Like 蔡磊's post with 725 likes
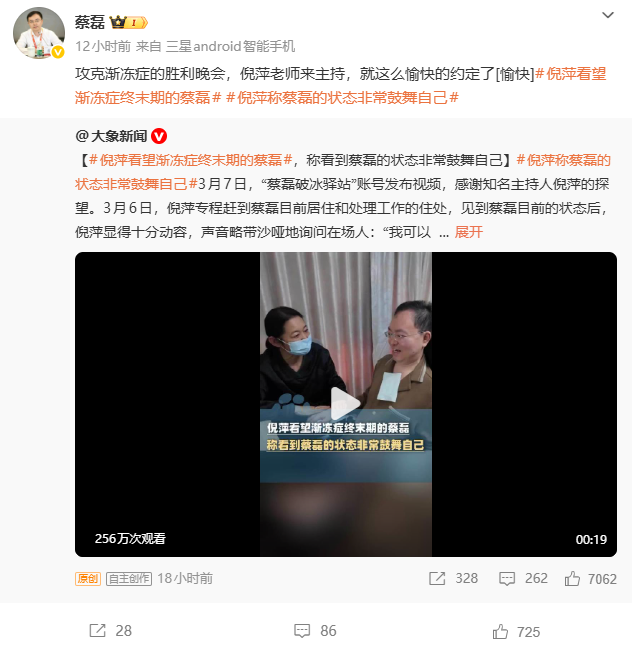The height and width of the screenshot is (649, 632). pyautogui.click(x=516, y=631)
